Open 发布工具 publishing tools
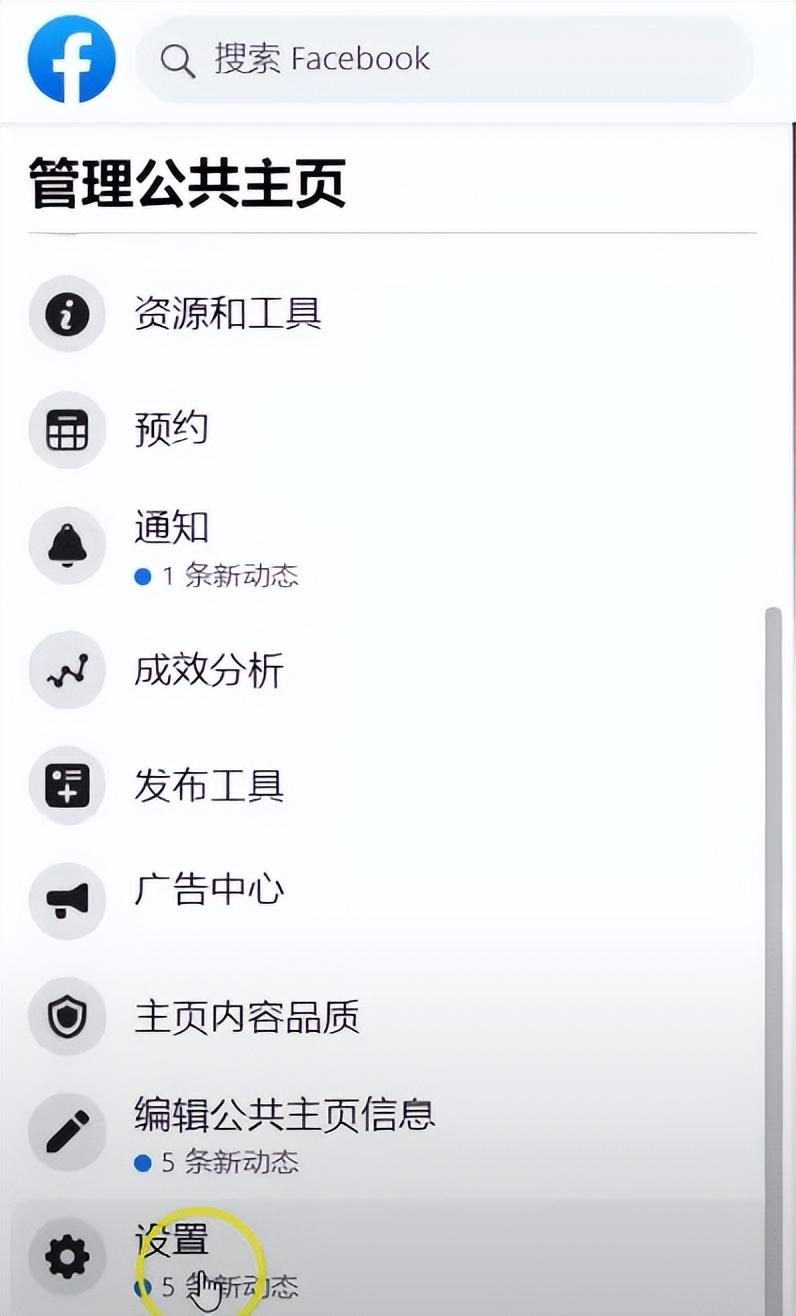Screen dimensions: 796x1316 (209, 786)
